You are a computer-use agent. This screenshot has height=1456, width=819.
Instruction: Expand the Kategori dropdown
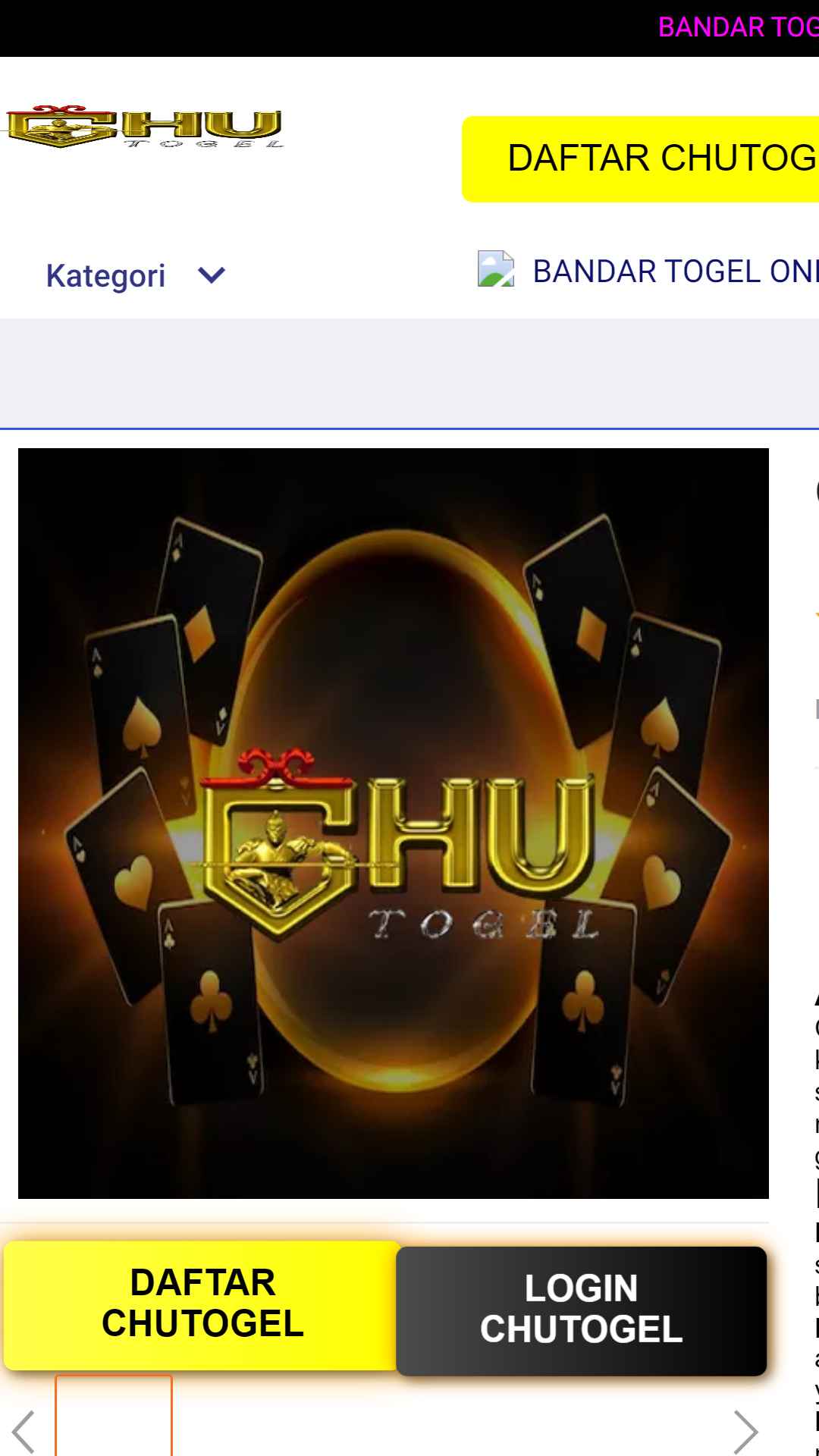point(136,275)
